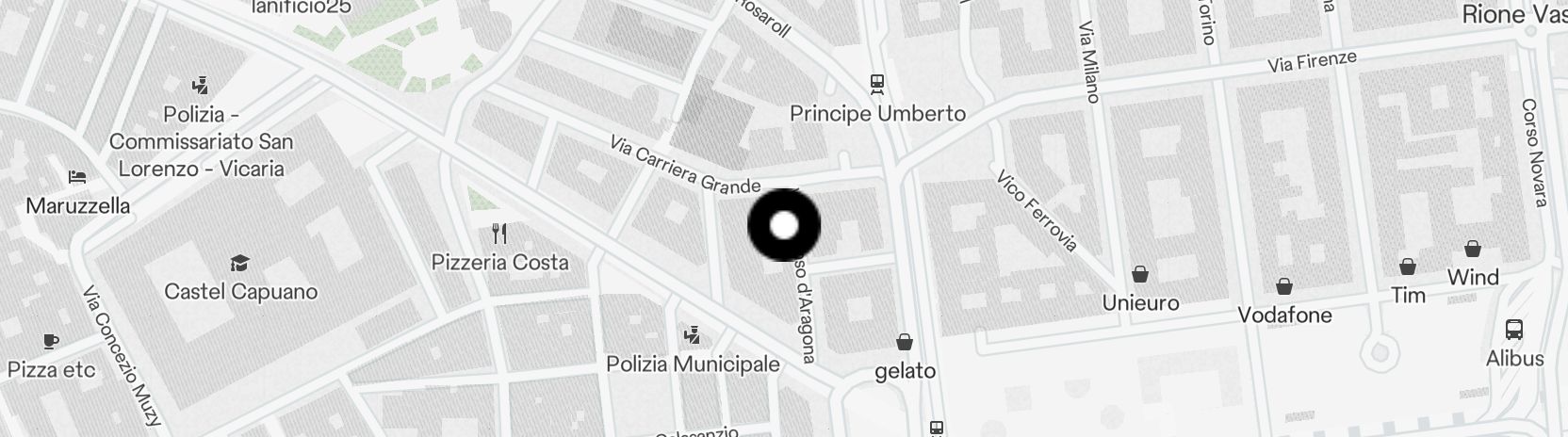Open the Vodafone store marker
The height and width of the screenshot is (437, 1568).
tap(1283, 285)
